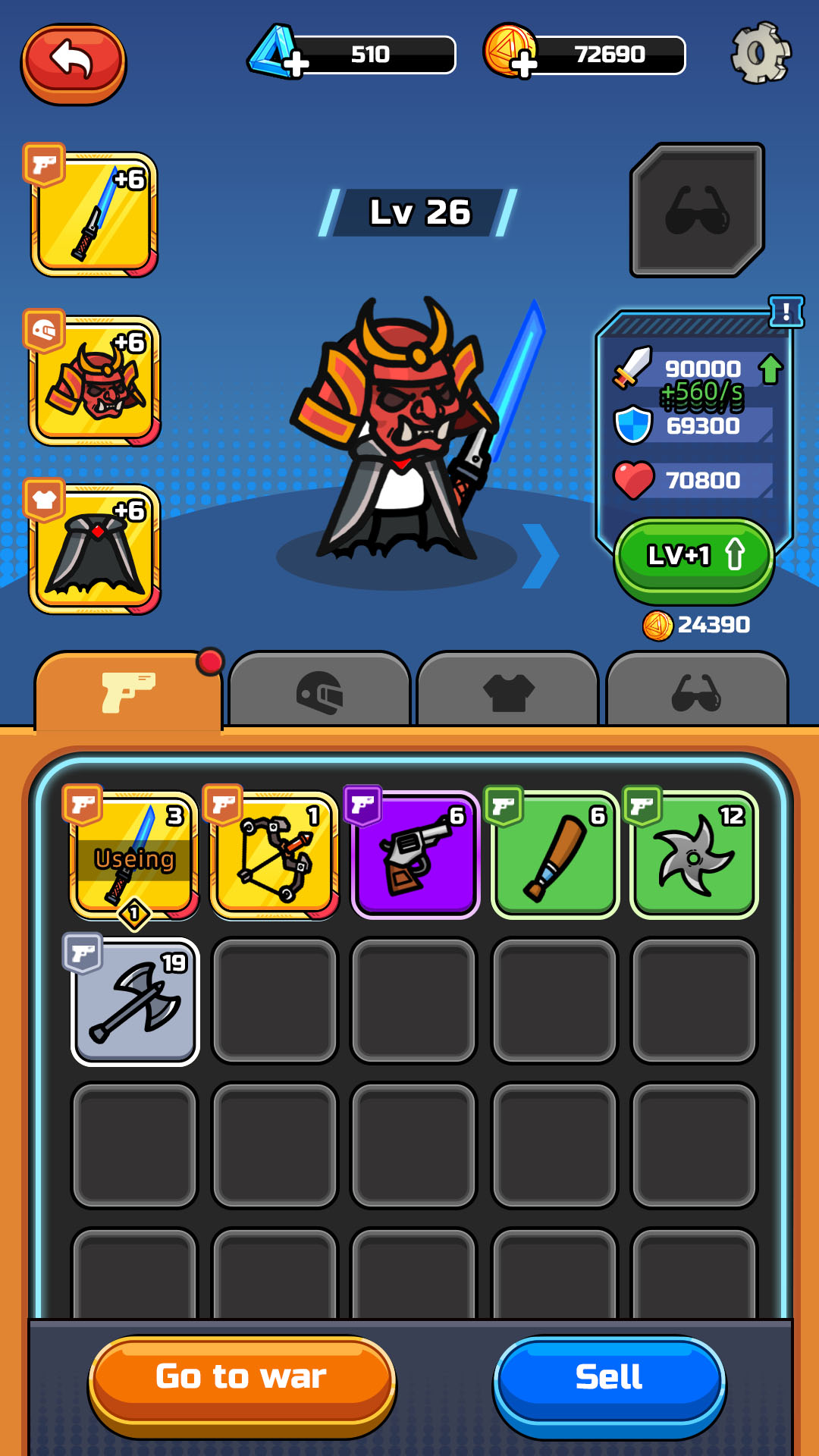
Task: Tap the red back arrow button
Action: point(74,64)
